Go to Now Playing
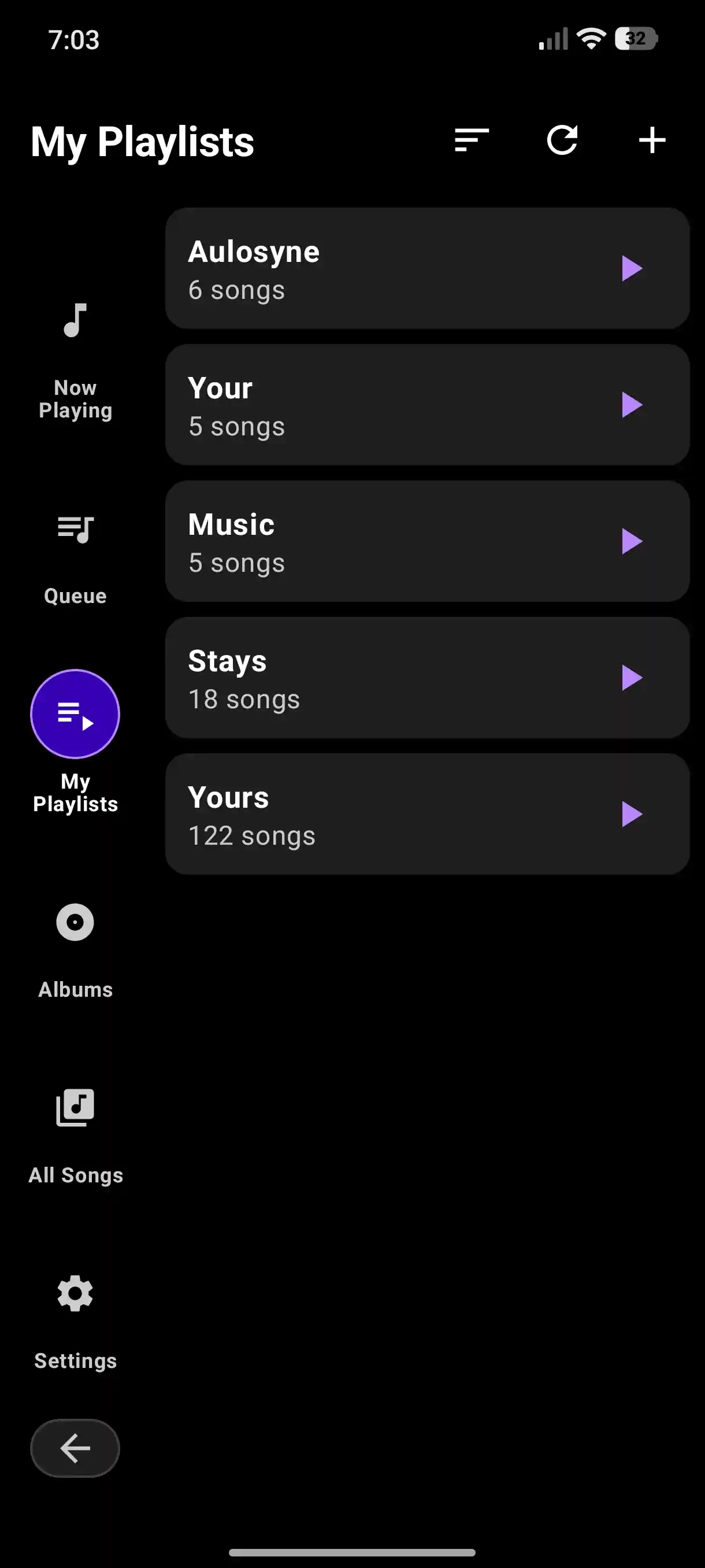 pos(76,359)
